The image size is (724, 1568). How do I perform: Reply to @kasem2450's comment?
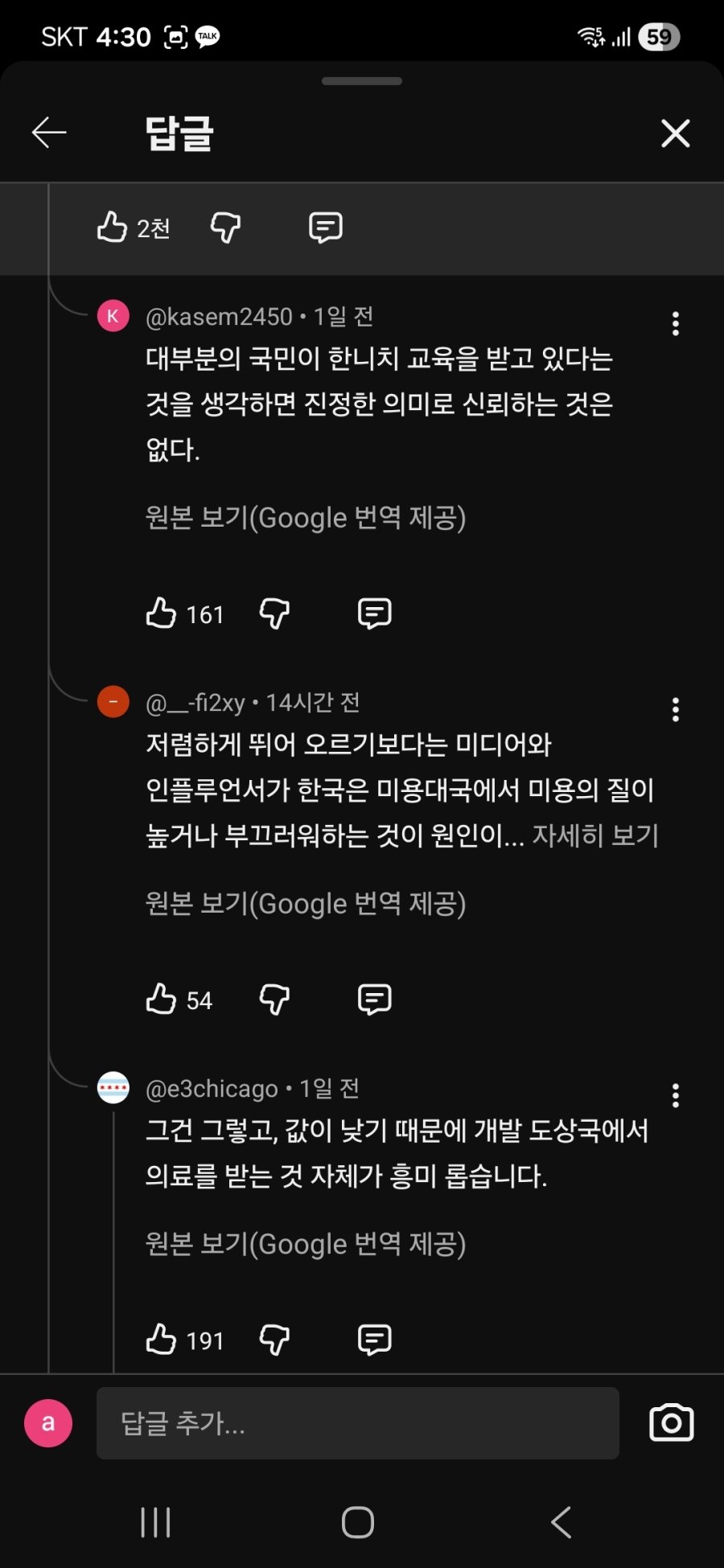pyautogui.click(x=374, y=614)
